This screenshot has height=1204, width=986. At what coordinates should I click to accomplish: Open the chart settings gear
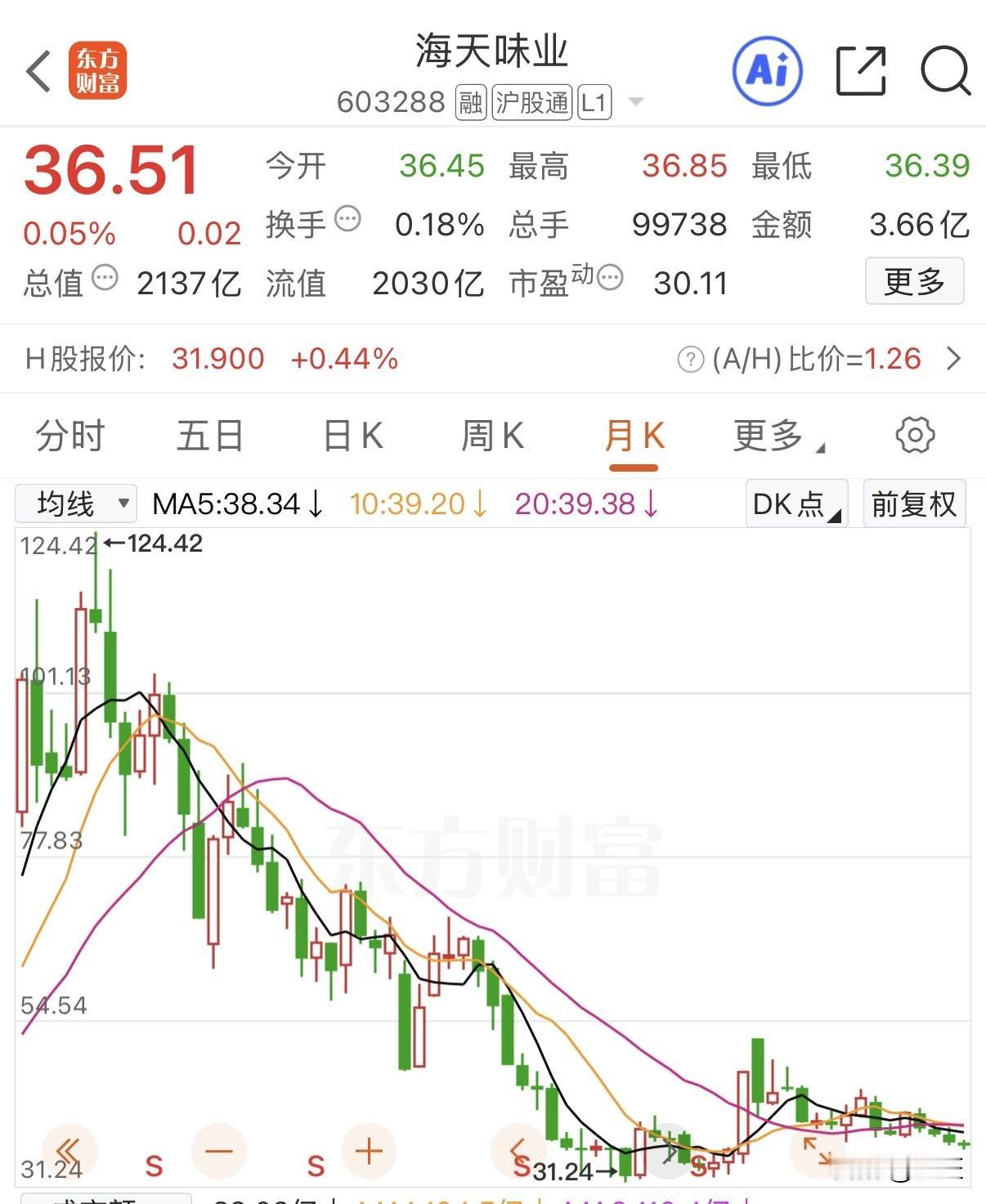tap(913, 436)
